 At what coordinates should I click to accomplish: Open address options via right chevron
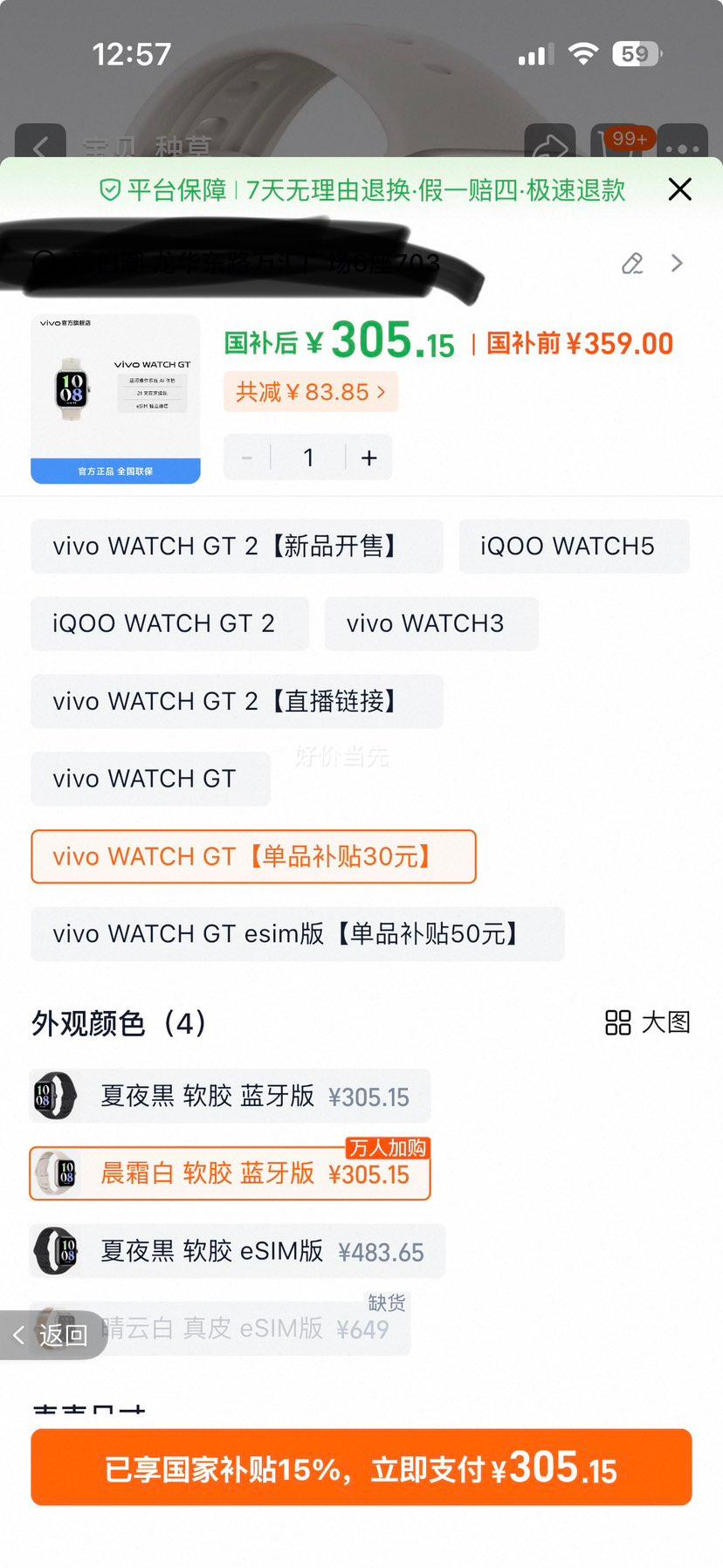pyautogui.click(x=677, y=263)
